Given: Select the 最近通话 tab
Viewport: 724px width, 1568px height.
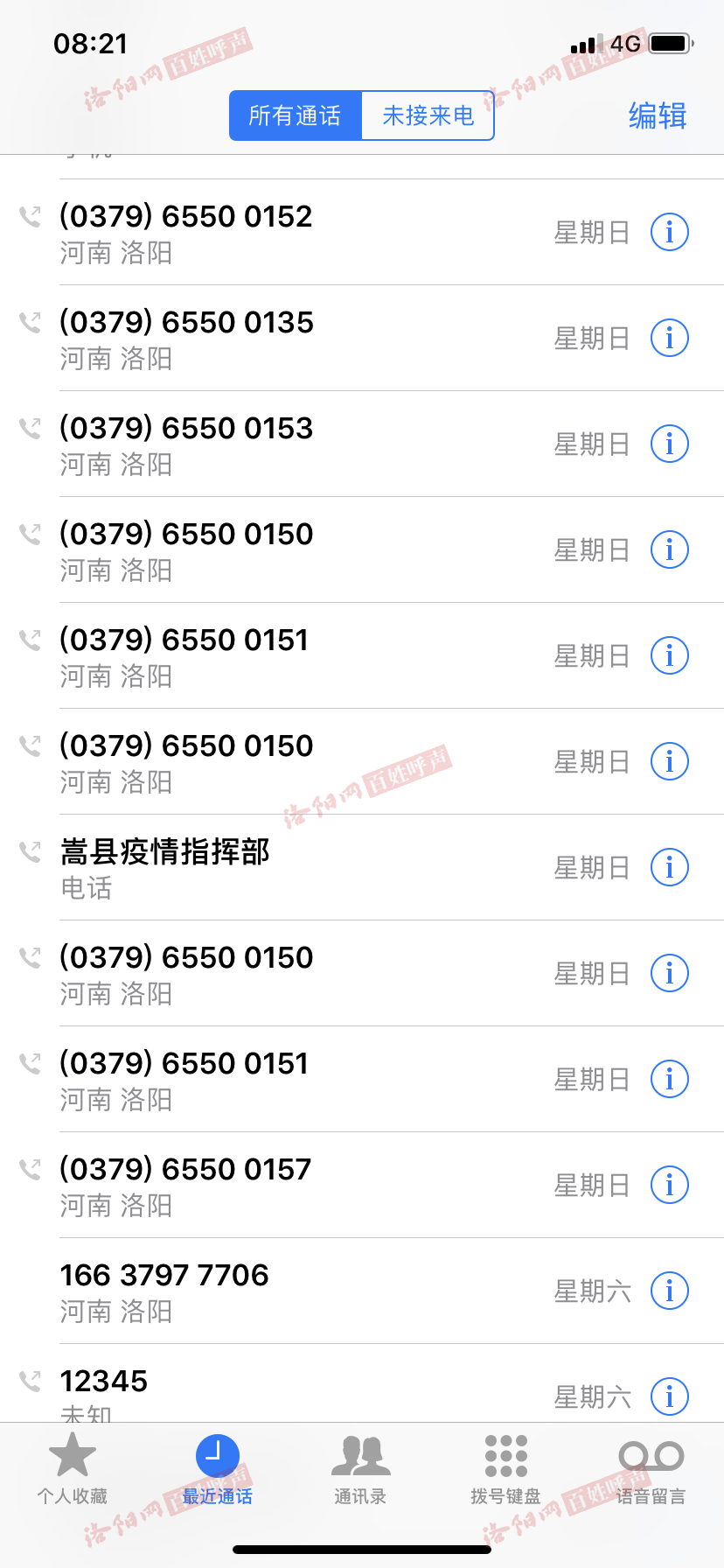Looking at the screenshot, I should (217, 1470).
